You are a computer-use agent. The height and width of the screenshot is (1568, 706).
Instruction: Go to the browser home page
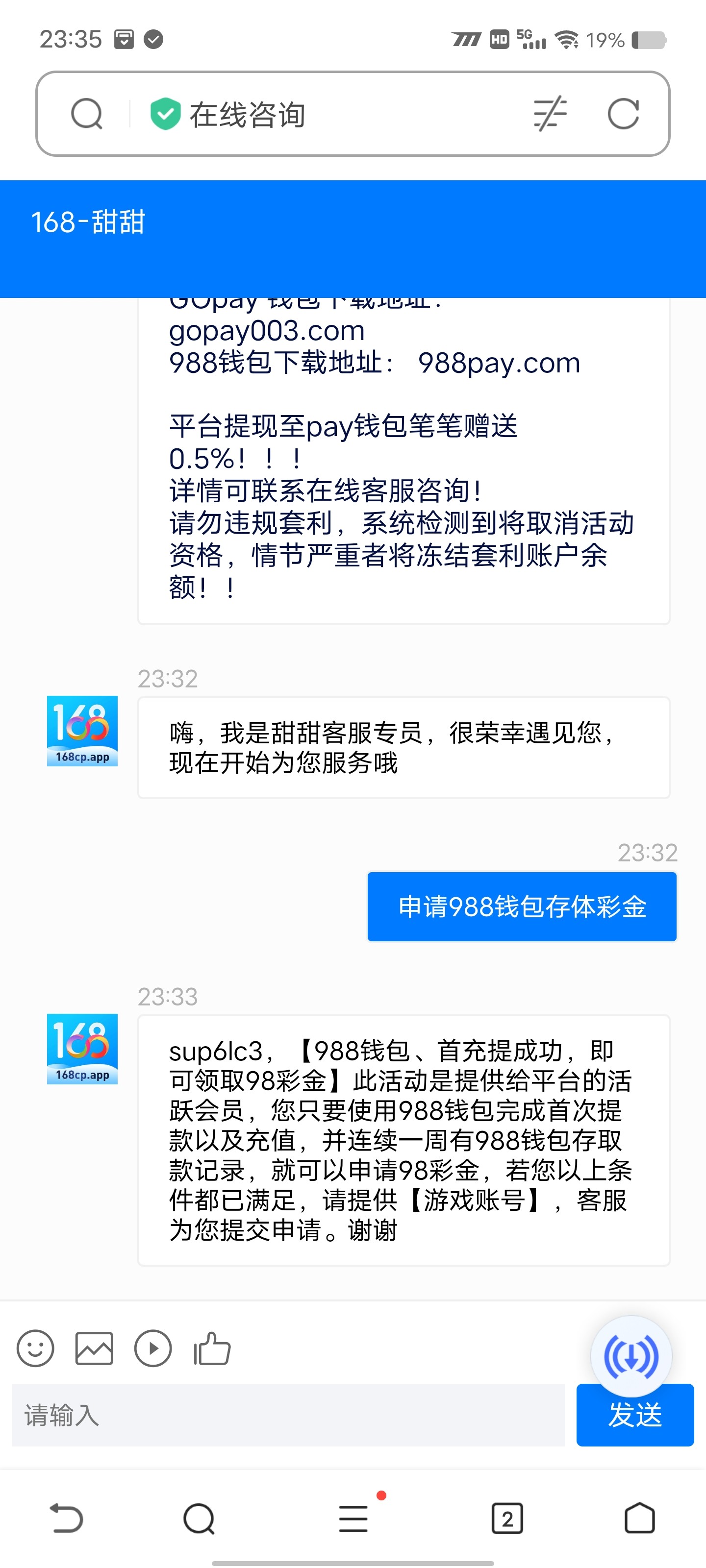tap(640, 1518)
